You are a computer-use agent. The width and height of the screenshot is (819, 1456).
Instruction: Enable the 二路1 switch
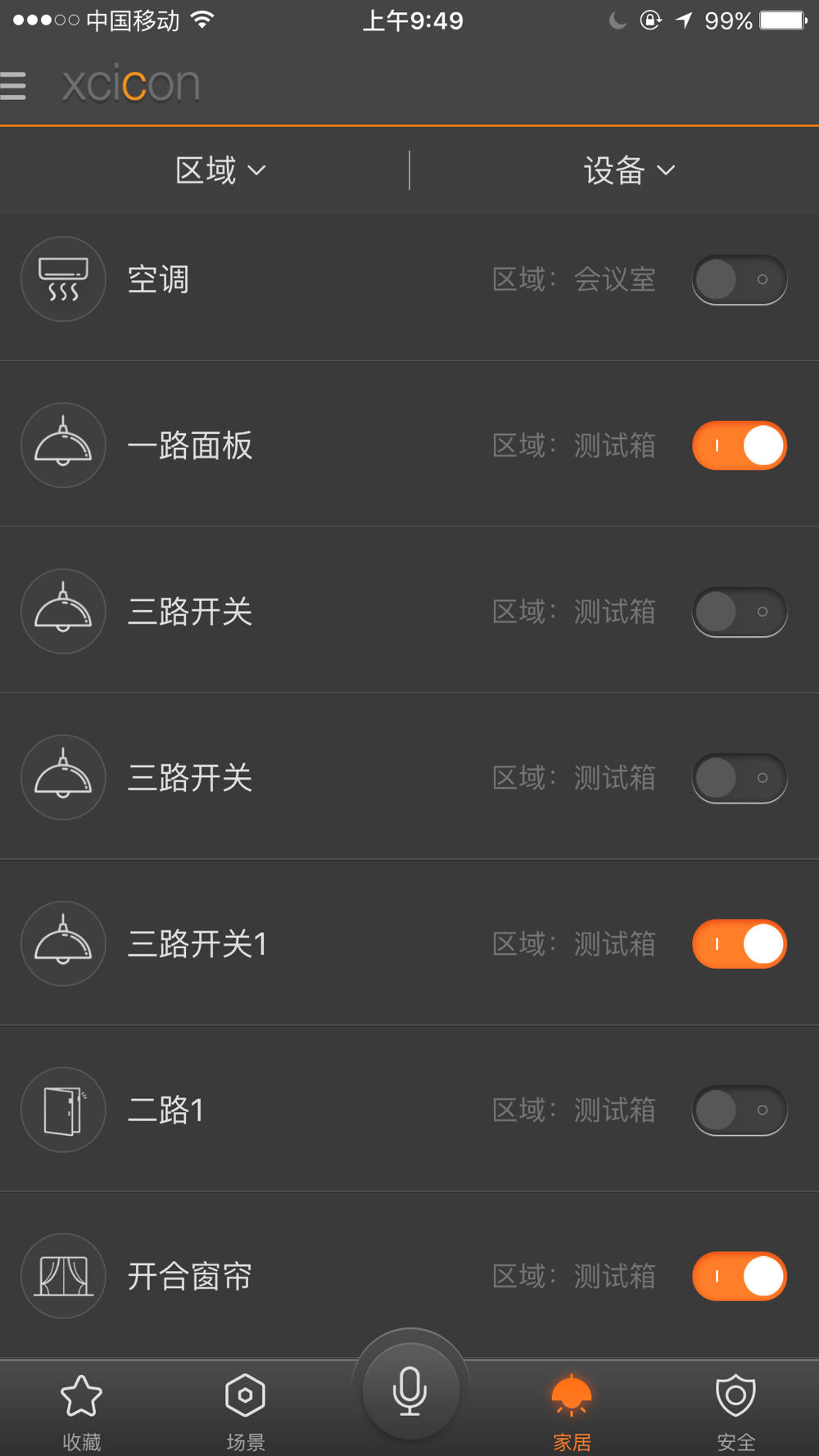click(x=740, y=1110)
